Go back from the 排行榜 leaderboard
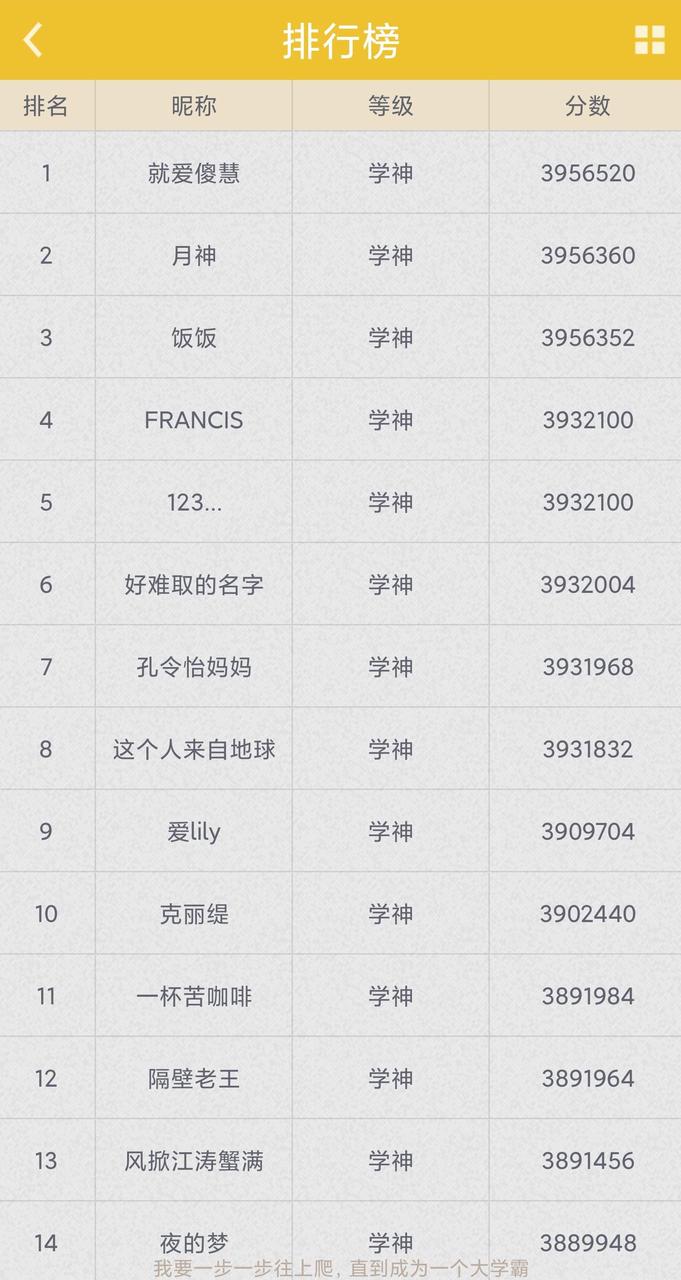The width and height of the screenshot is (681, 1280). coord(33,40)
